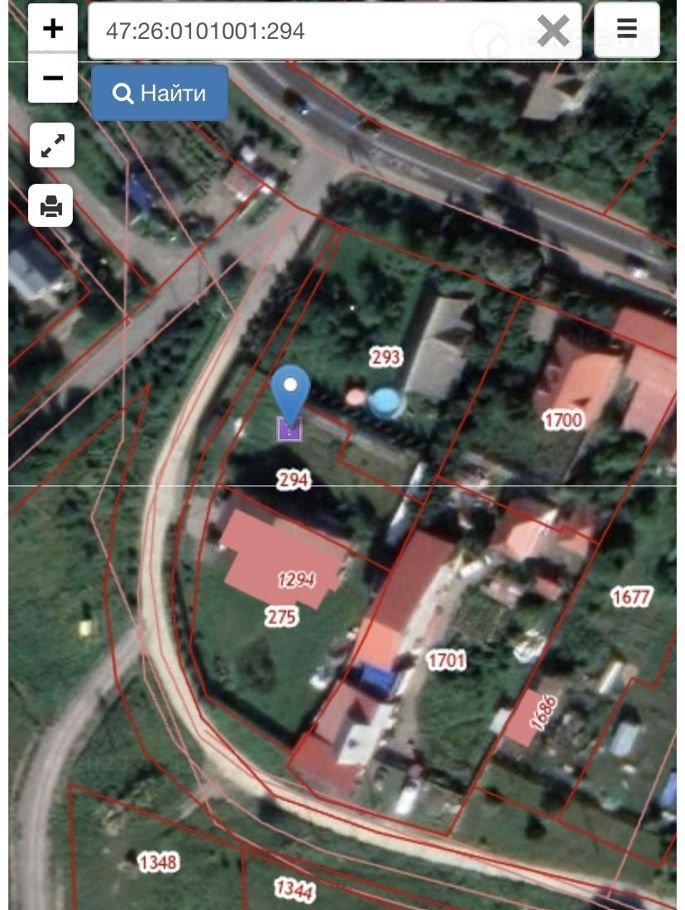Select the blue location marker pin
This screenshot has width=685, height=910.
(290, 392)
